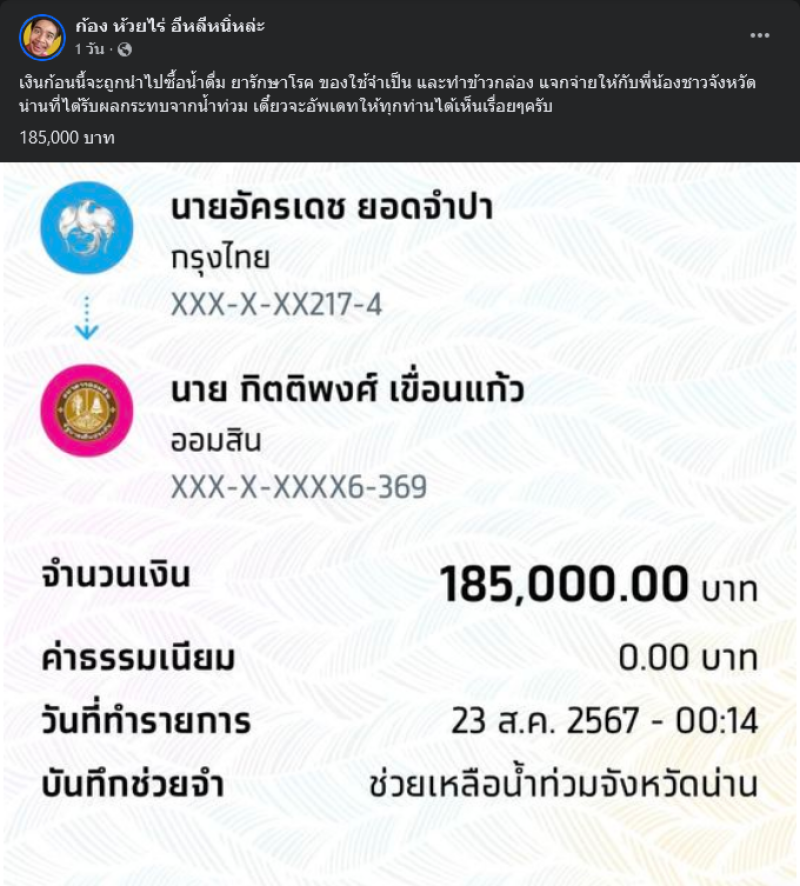Open ก้อง ห้วยไร่ profile picture
Screen dimensions: 800x886
click(41, 36)
